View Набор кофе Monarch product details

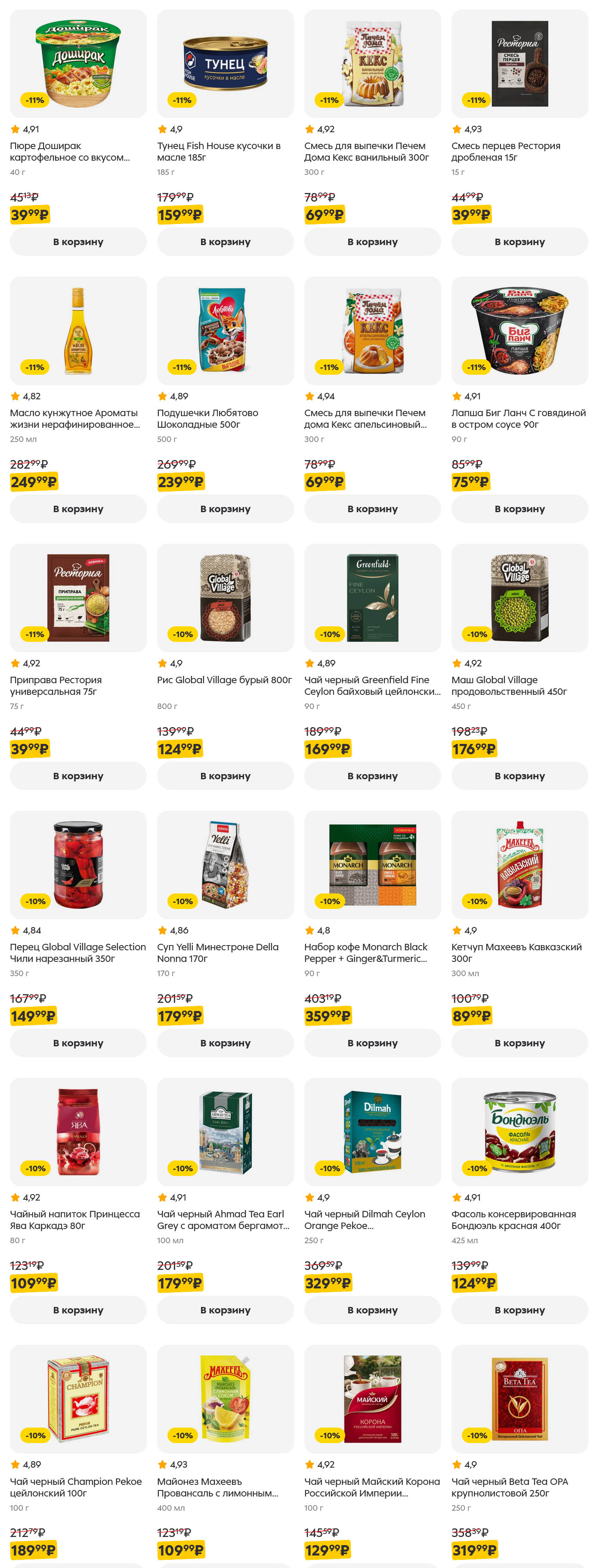pos(372,865)
